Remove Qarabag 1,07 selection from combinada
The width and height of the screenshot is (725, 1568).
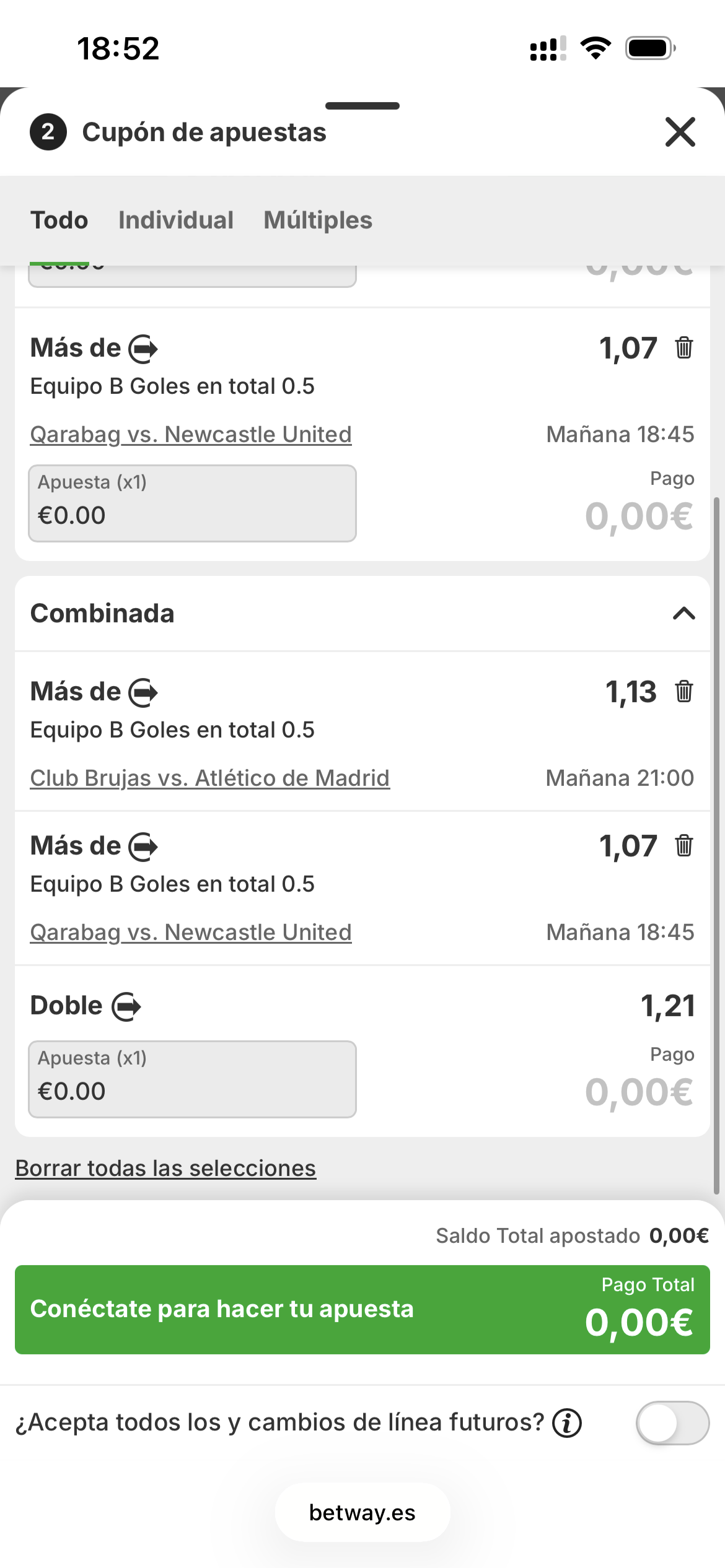tap(684, 846)
